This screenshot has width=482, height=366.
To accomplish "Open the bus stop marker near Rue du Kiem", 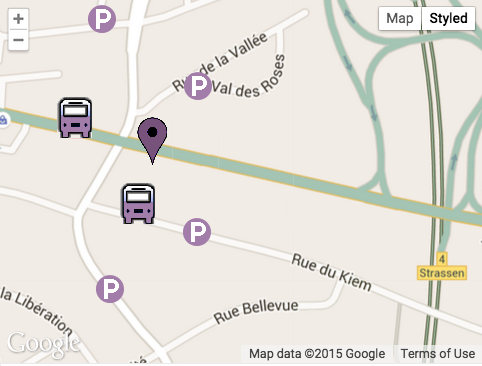I will [138, 203].
